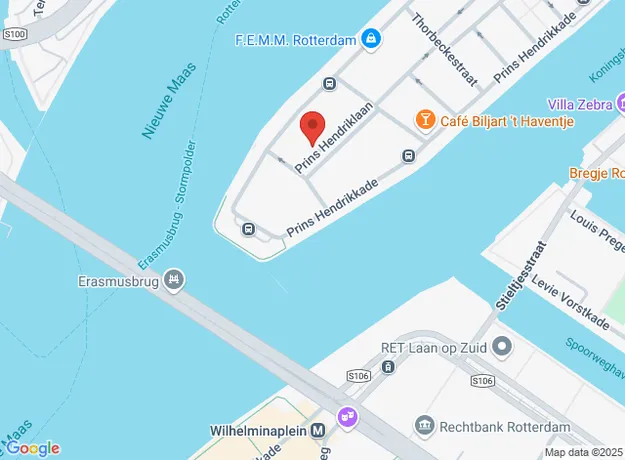The image size is (625, 460).
Task: Tap the Erasmusbrug landmark marker
Action: [176, 279]
